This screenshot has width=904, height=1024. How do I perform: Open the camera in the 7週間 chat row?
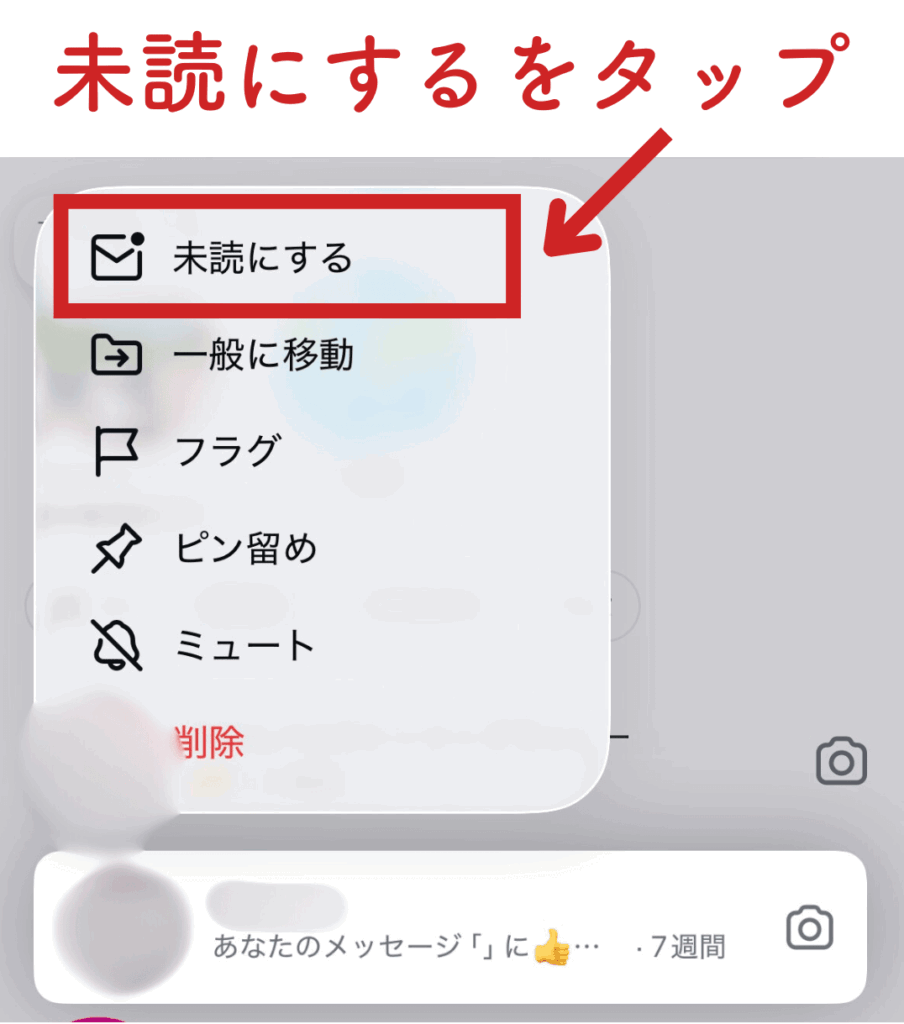point(809,928)
